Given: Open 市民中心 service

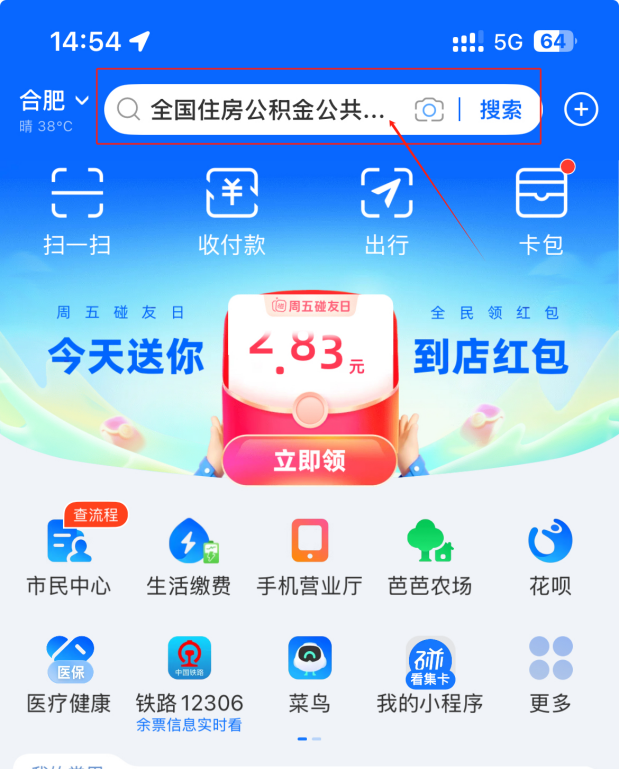Looking at the screenshot, I should (x=69, y=556).
